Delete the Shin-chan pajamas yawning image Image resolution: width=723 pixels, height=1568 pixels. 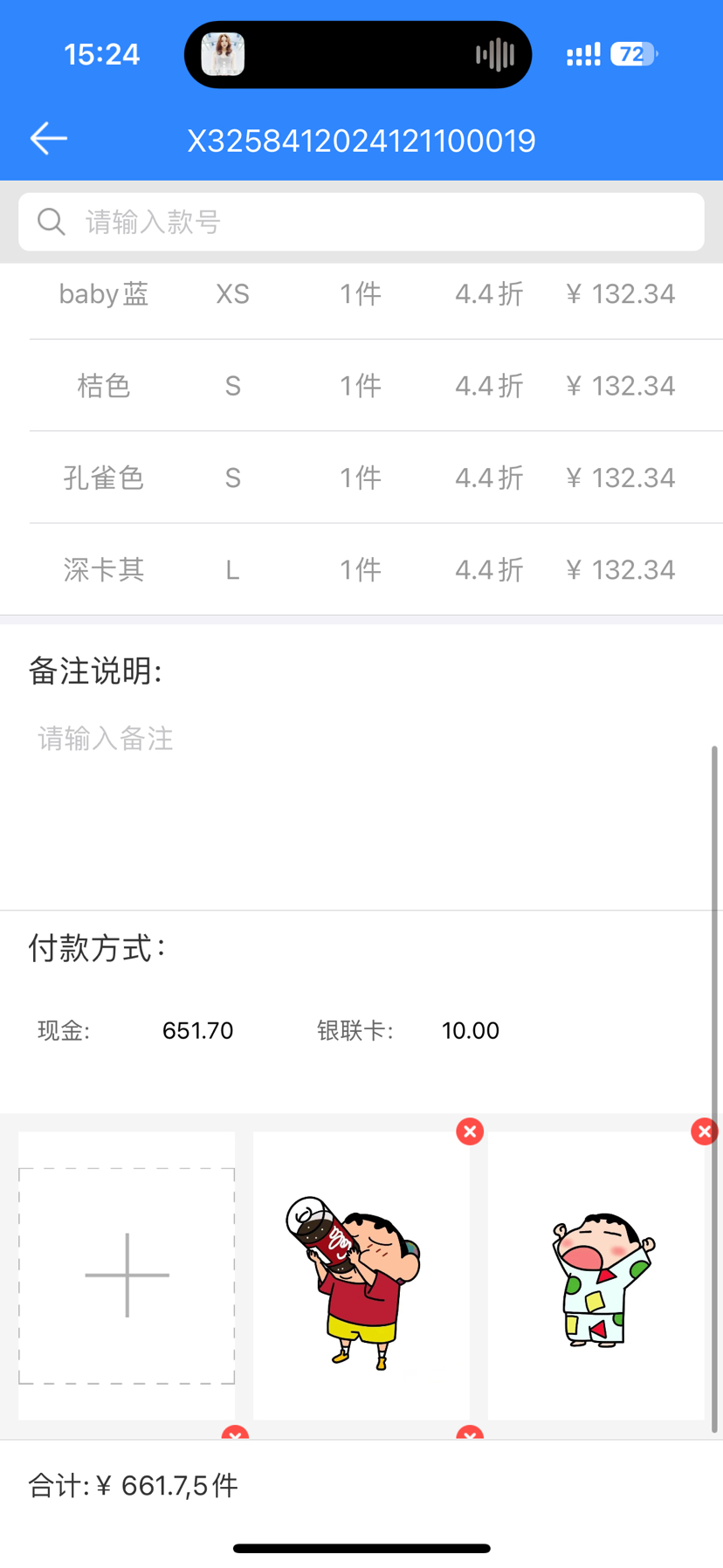[x=704, y=1131]
